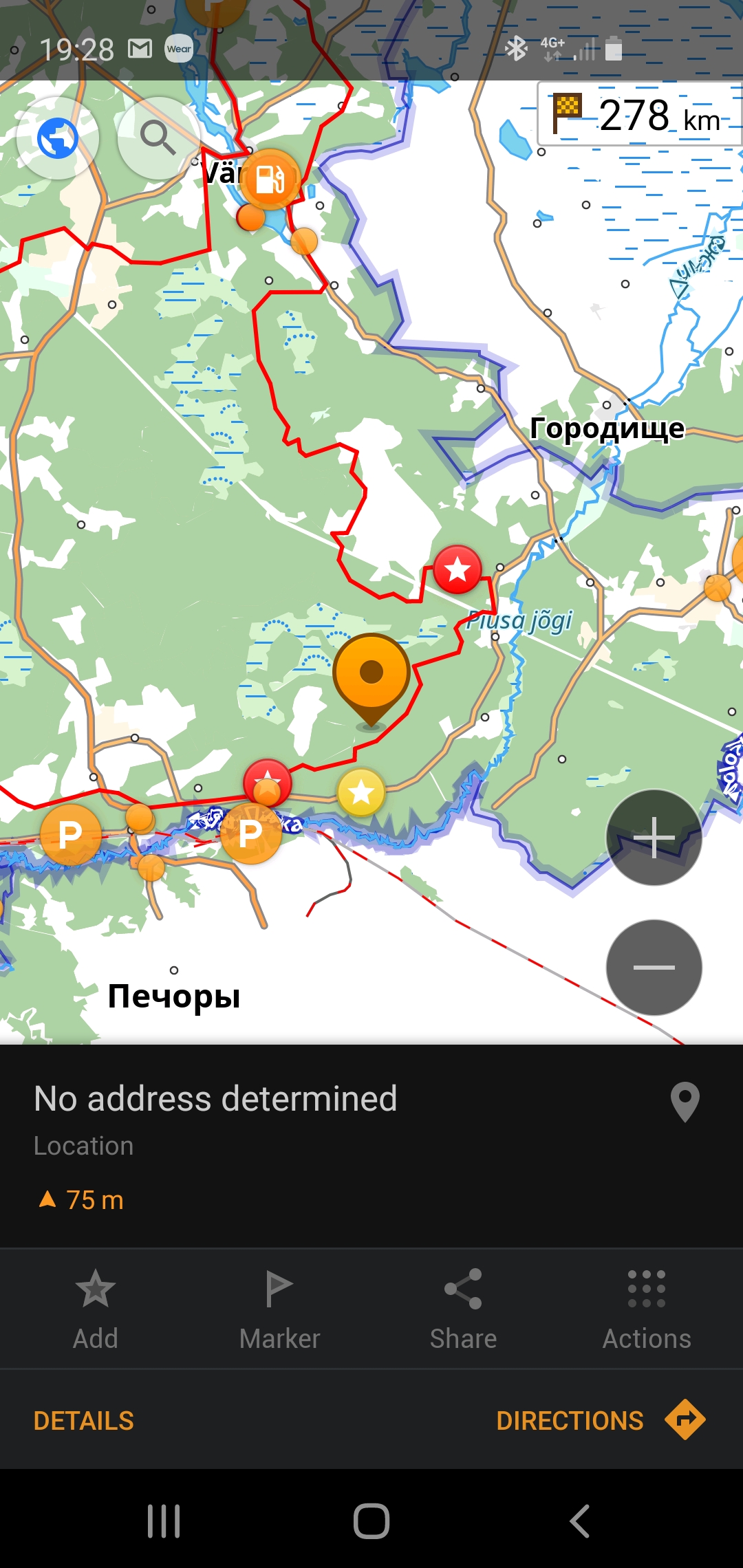
Task: Place a Marker at this location
Action: pos(279,1309)
